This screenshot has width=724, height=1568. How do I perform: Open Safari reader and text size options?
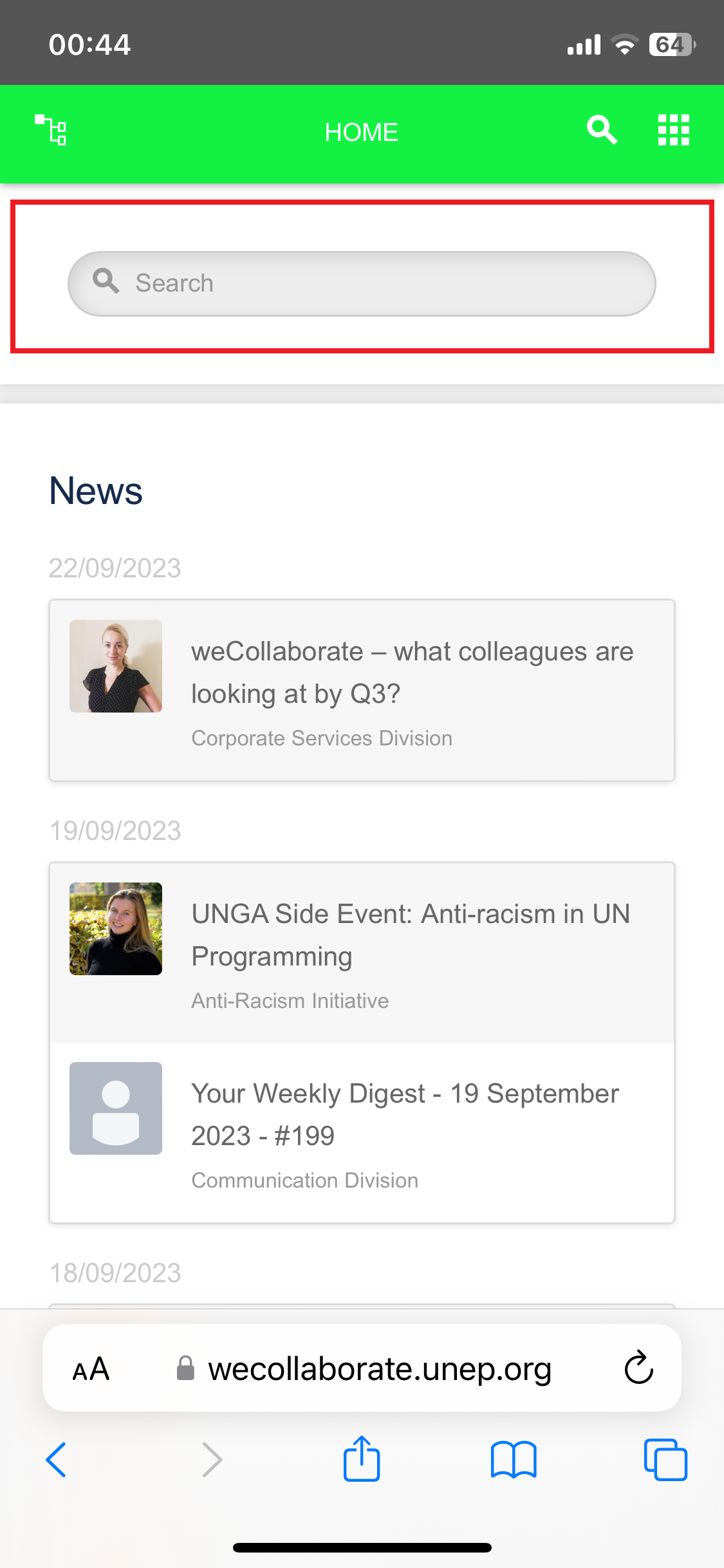[x=91, y=1368]
